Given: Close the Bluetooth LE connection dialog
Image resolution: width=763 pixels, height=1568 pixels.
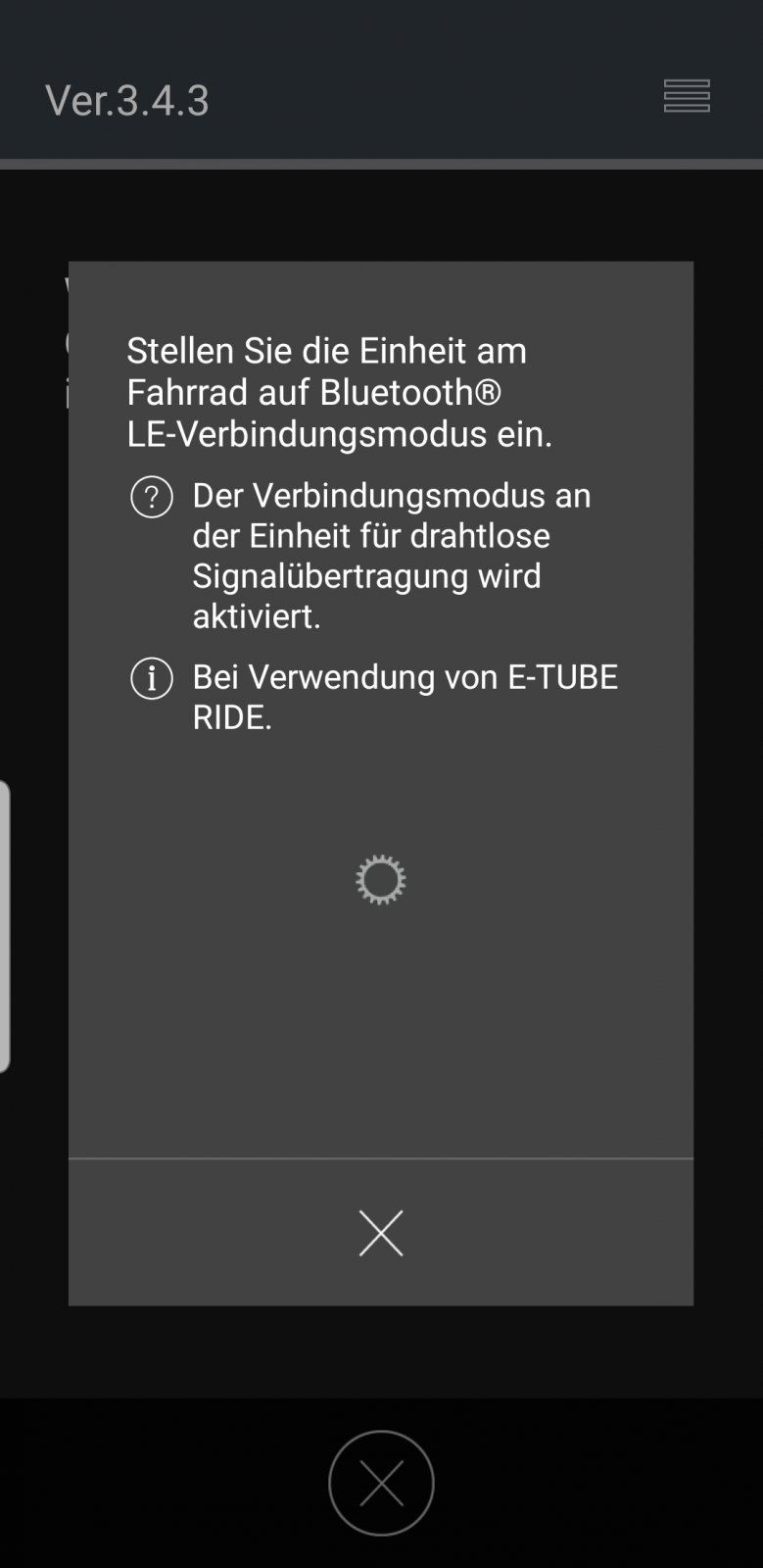Looking at the screenshot, I should 381,1233.
